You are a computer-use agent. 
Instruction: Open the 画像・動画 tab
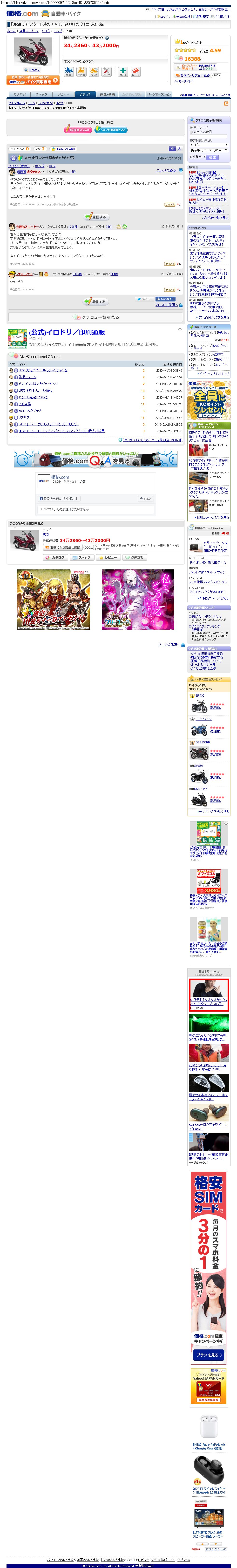[x=107, y=94]
